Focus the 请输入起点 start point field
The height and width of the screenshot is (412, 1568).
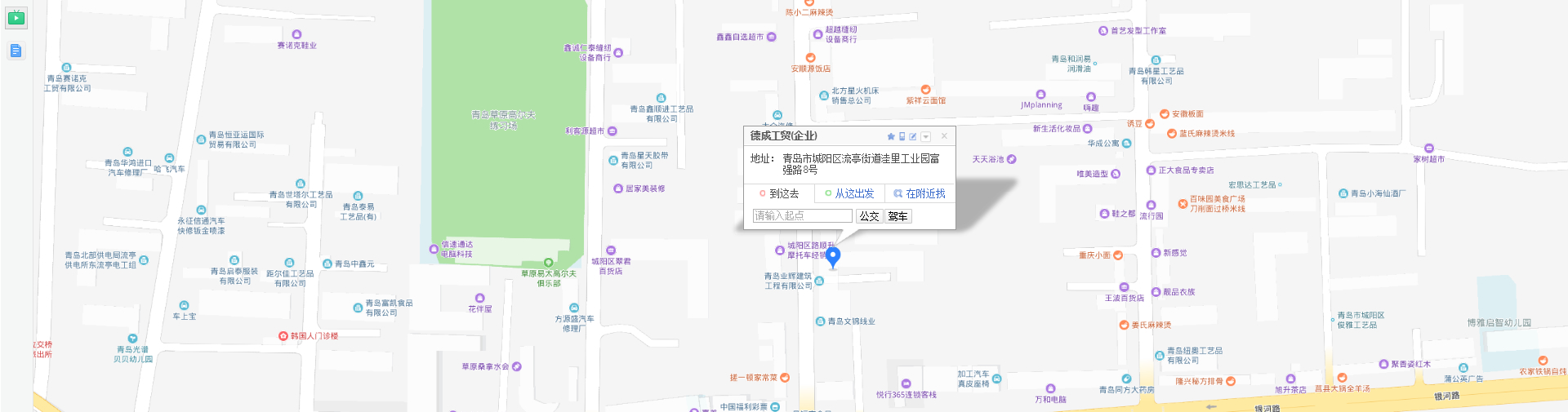pyautogui.click(x=802, y=216)
